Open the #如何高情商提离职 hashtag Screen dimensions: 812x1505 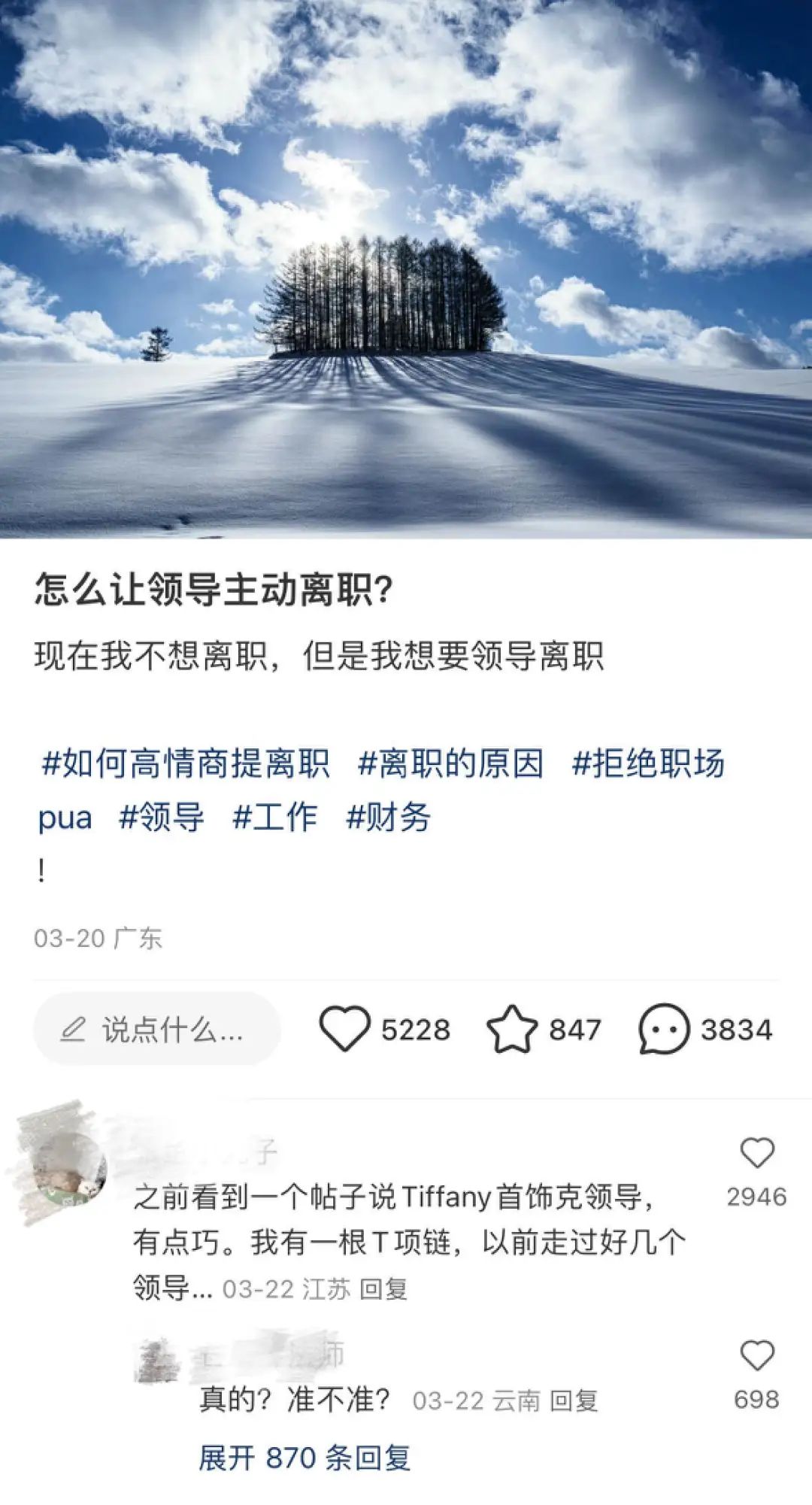186,763
